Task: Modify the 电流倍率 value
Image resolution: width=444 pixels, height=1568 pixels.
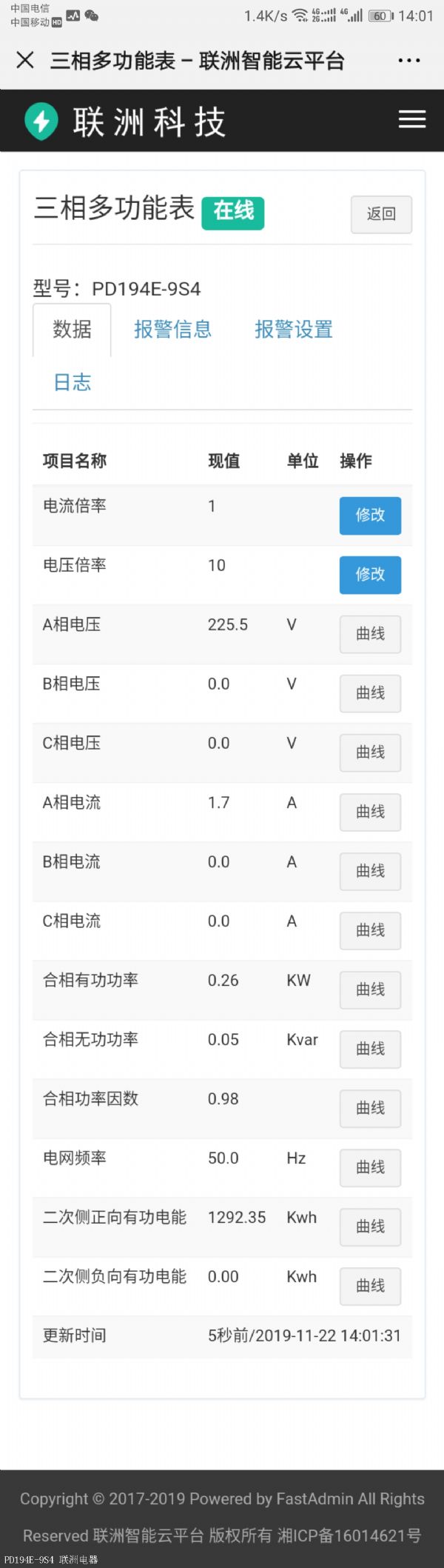Action: 370,516
